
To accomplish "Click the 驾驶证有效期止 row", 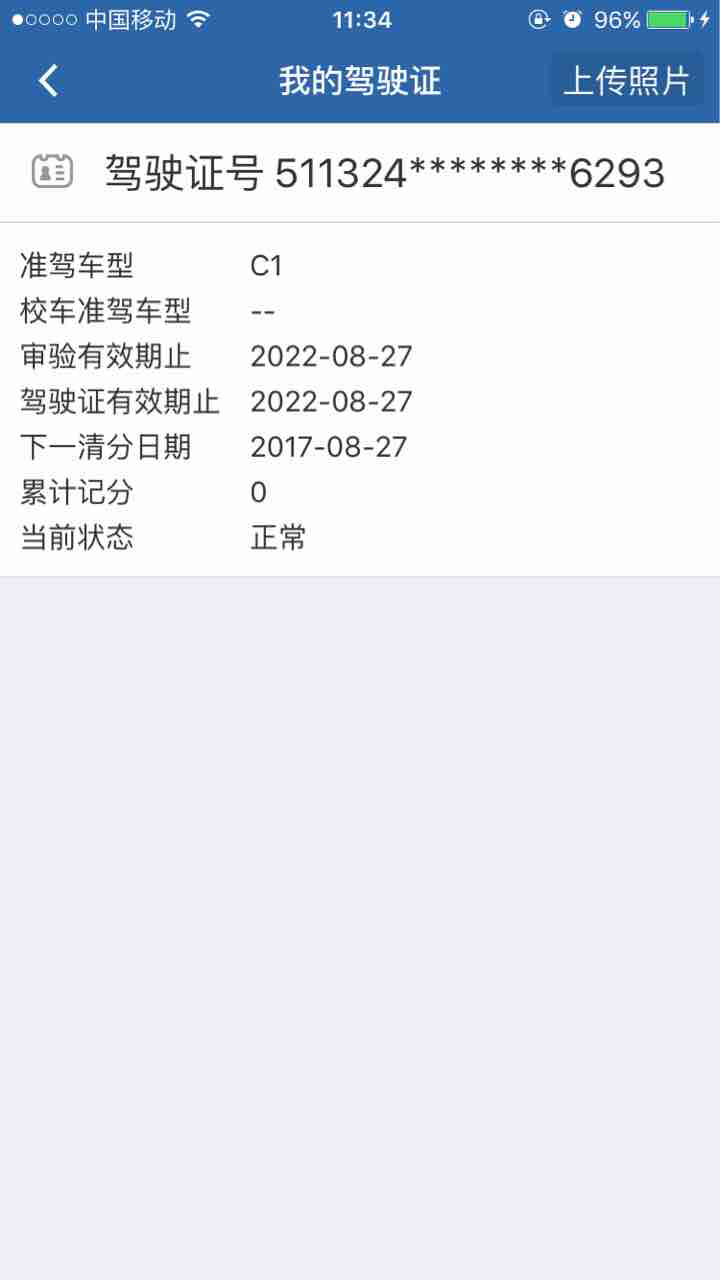I will click(330, 402).
